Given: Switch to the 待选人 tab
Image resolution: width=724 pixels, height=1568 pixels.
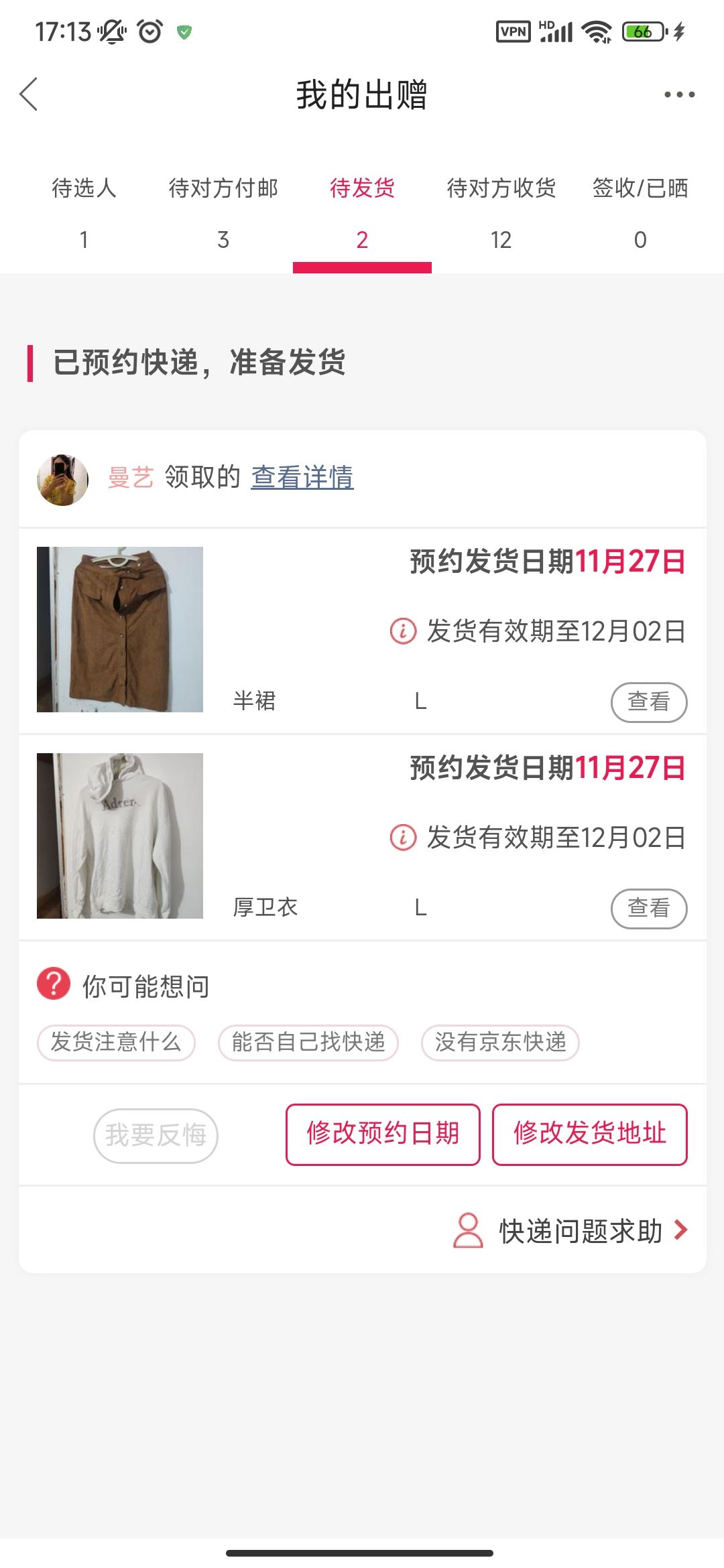Looking at the screenshot, I should 84,213.
